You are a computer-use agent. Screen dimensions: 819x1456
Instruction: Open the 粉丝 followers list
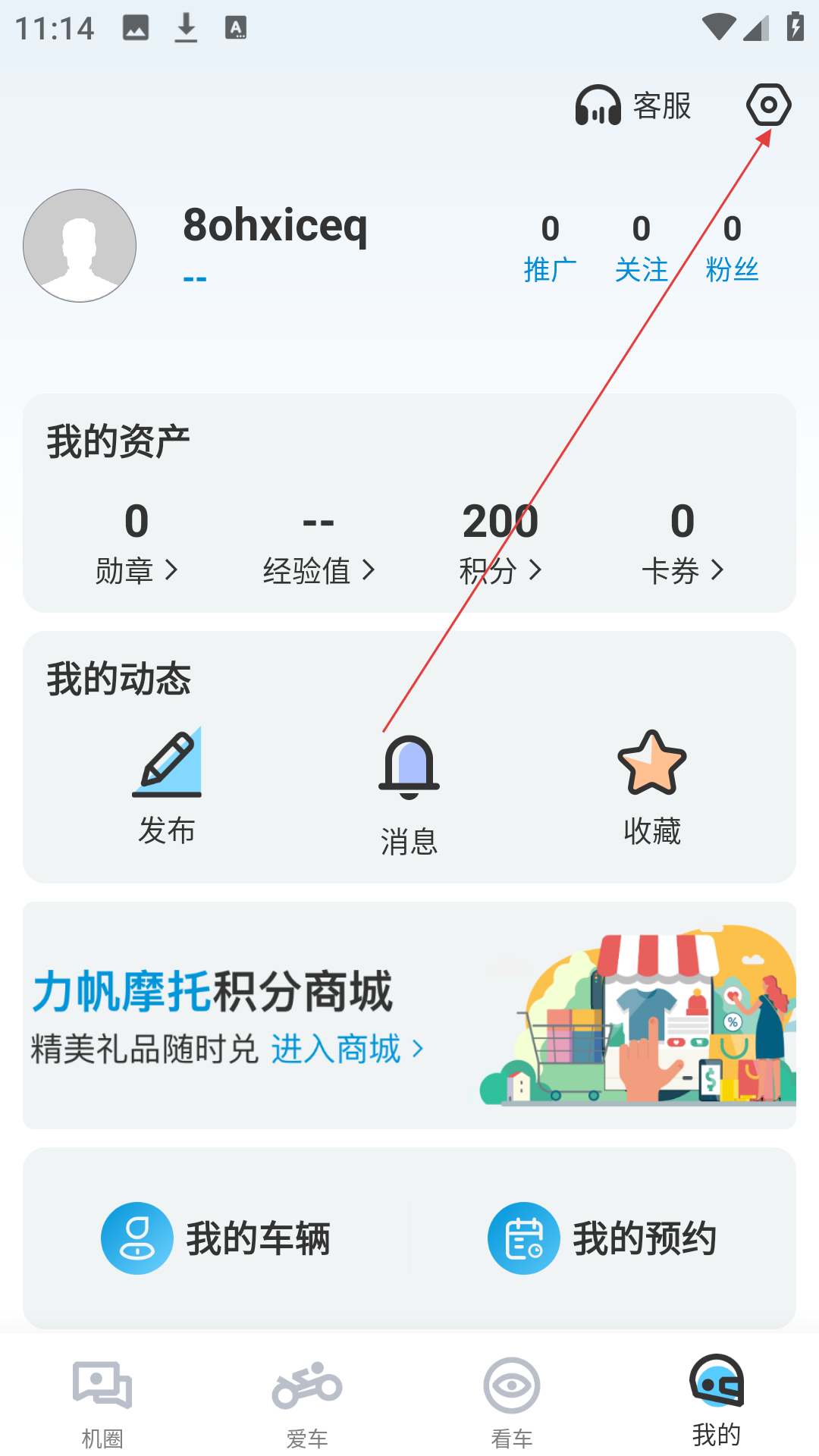pyautogui.click(x=732, y=249)
